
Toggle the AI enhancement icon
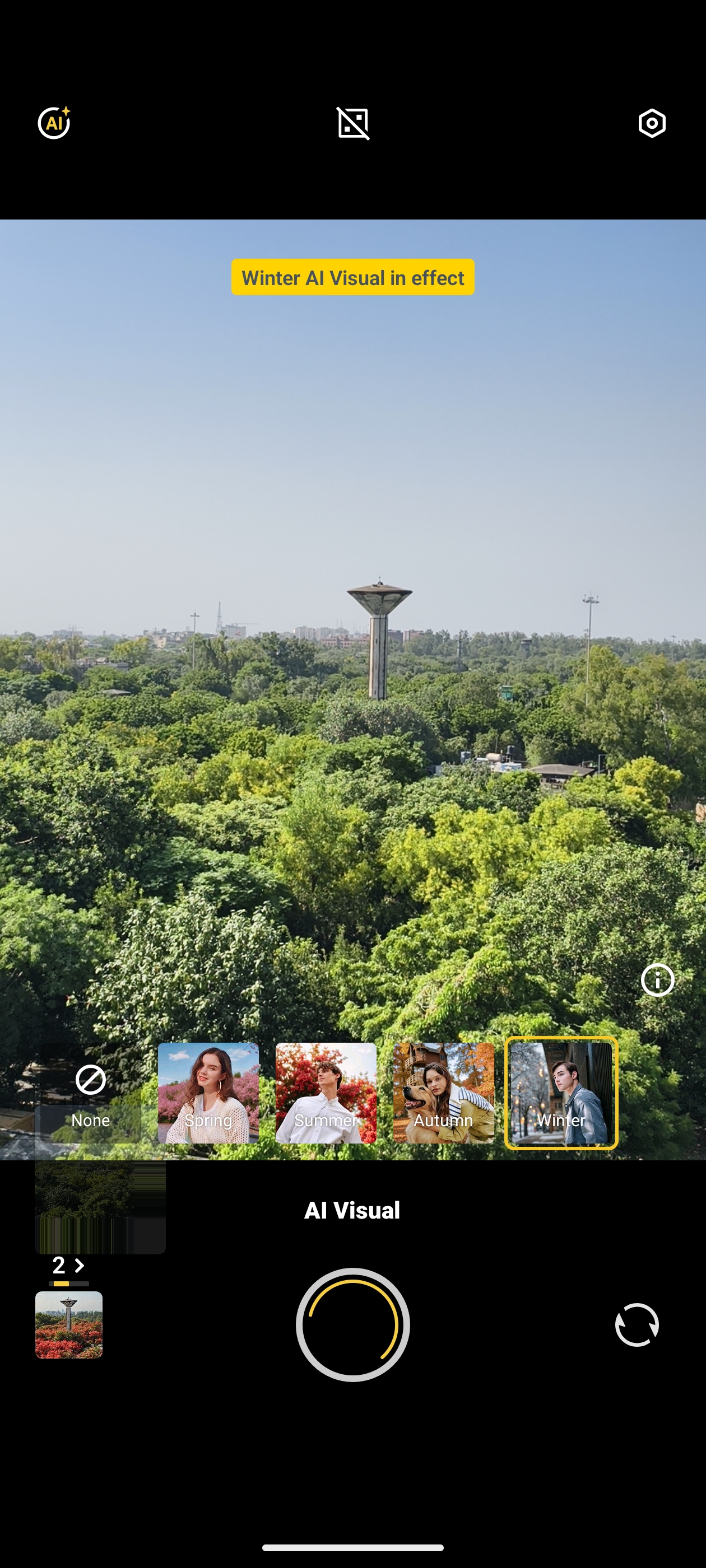(54, 124)
